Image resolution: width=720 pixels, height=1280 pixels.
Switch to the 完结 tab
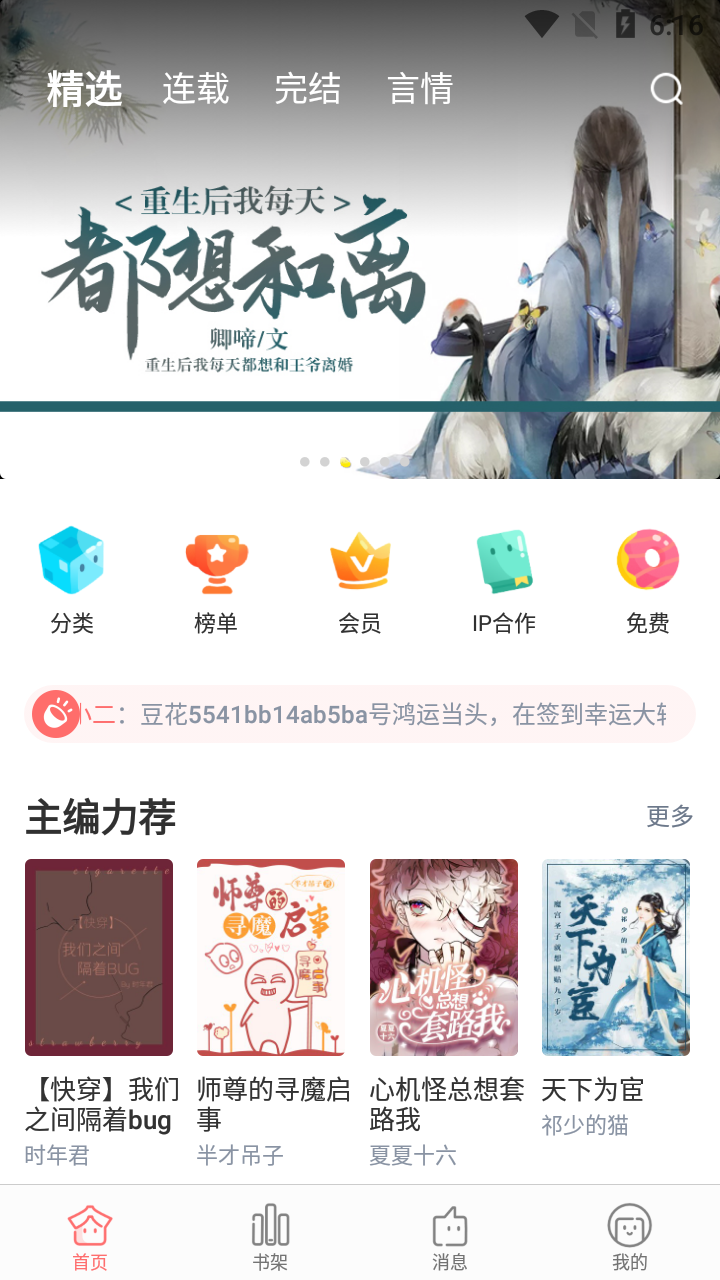pyautogui.click(x=308, y=89)
